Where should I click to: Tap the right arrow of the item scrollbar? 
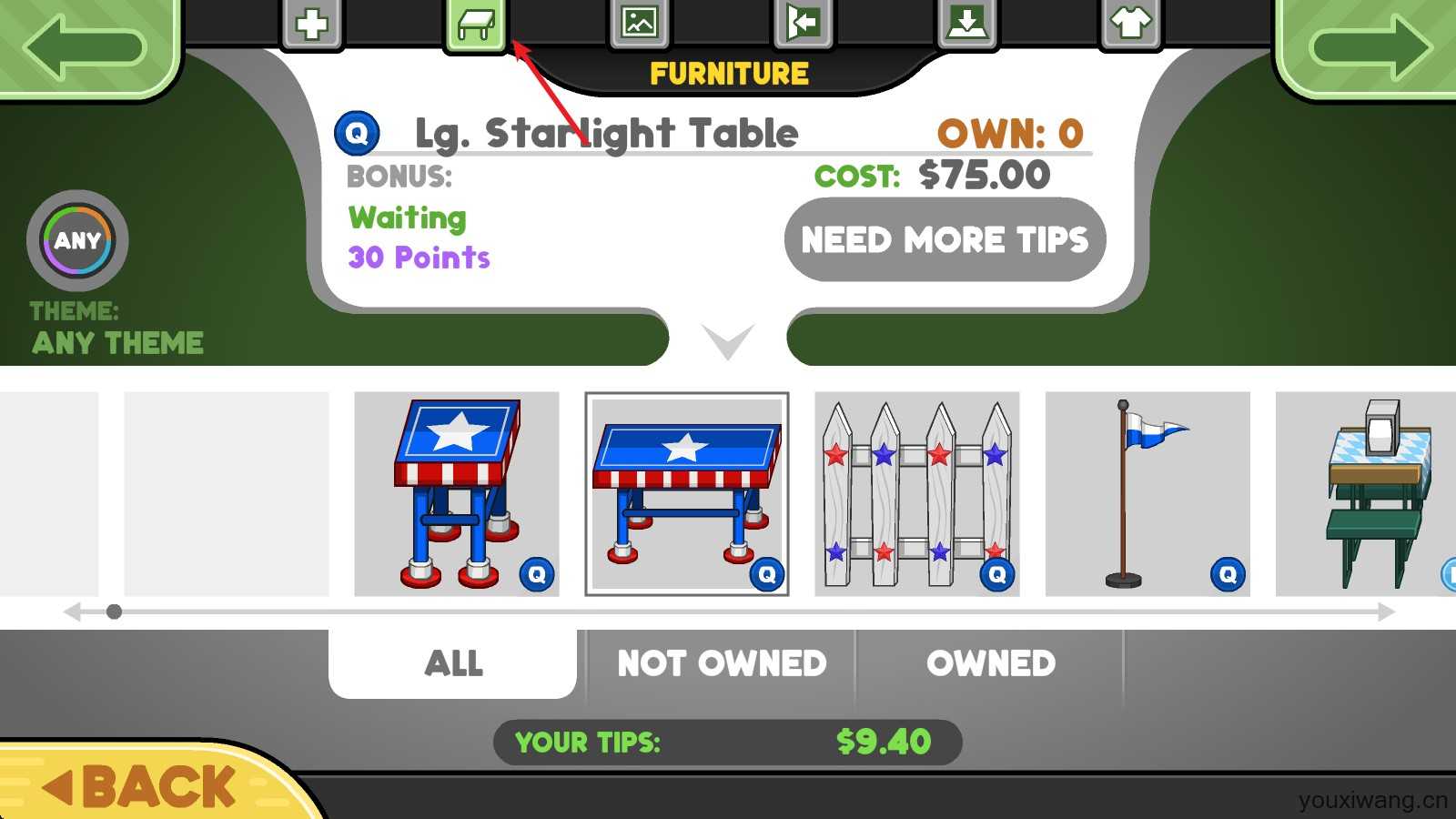coord(1386,612)
